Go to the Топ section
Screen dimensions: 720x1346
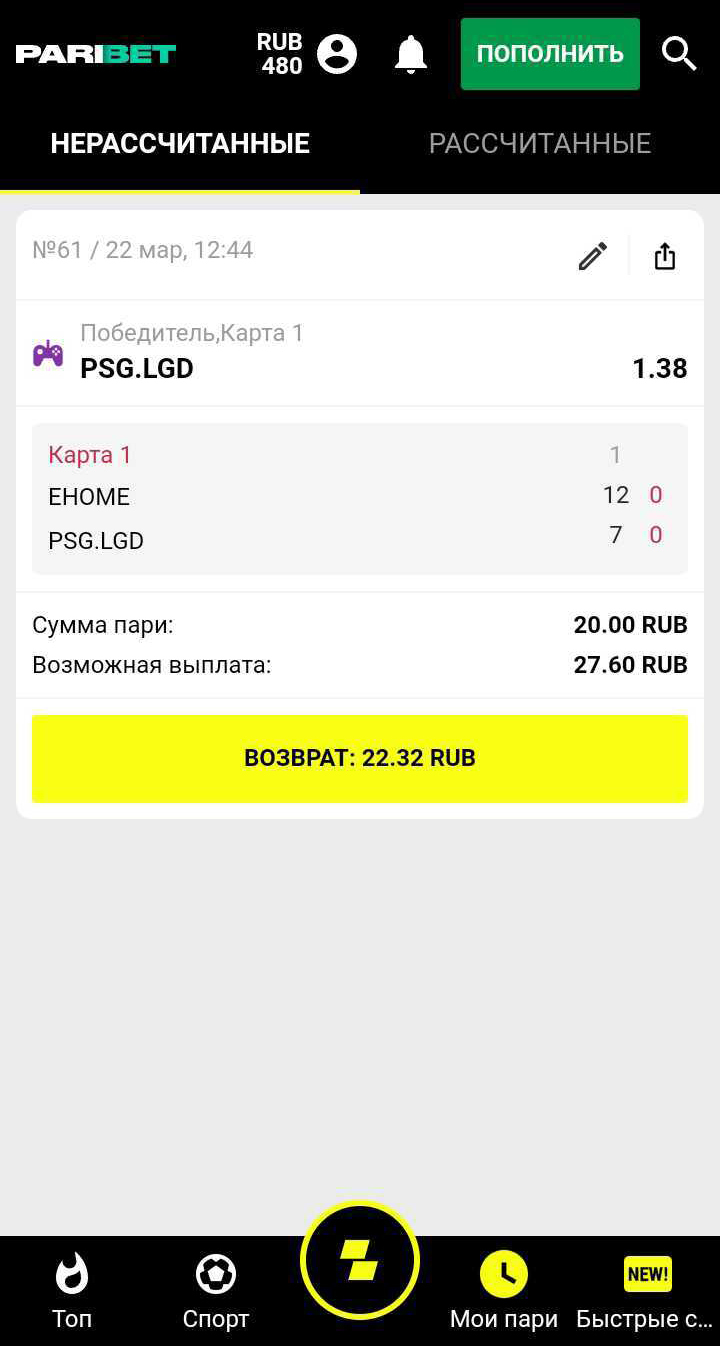pyautogui.click(x=72, y=1292)
